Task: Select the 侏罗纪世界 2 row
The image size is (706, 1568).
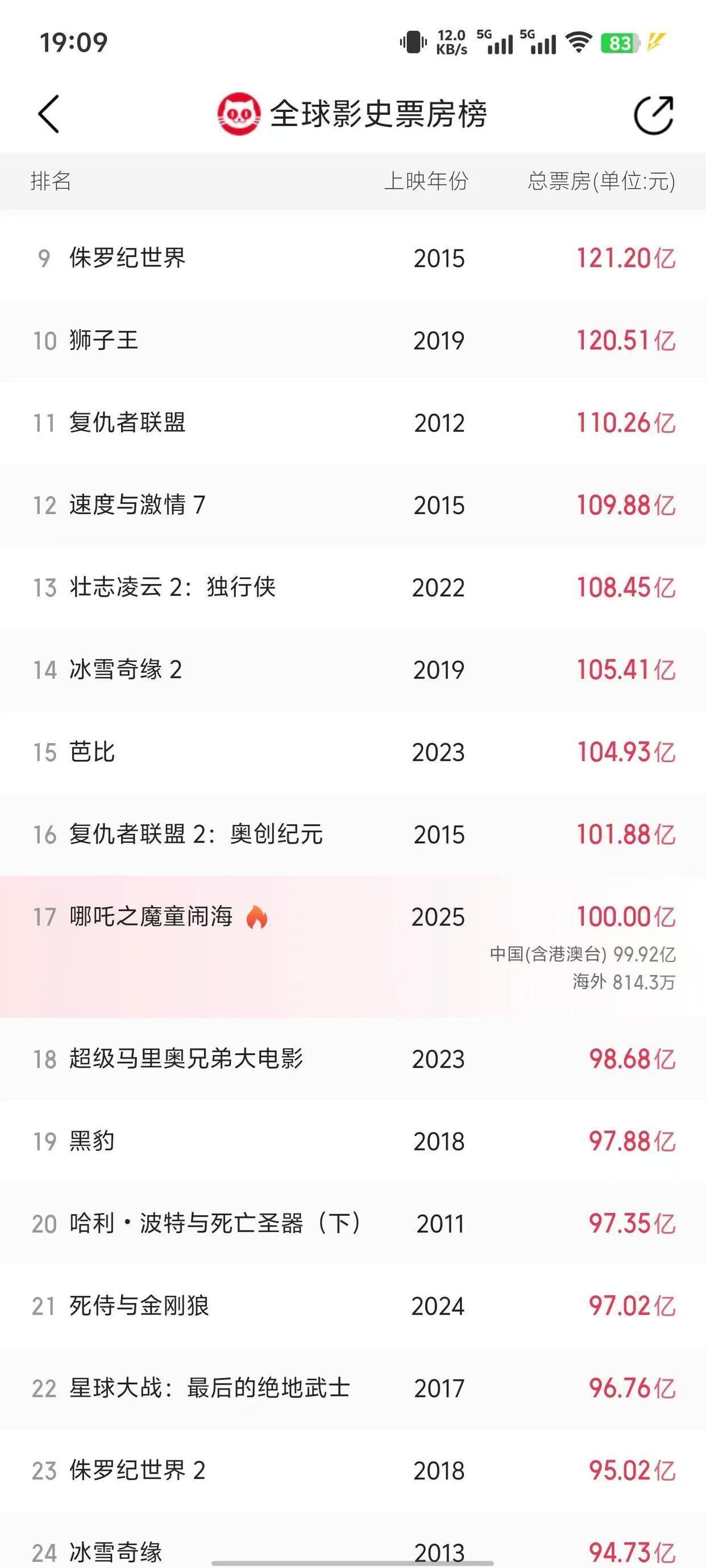Action: pyautogui.click(x=352, y=1470)
